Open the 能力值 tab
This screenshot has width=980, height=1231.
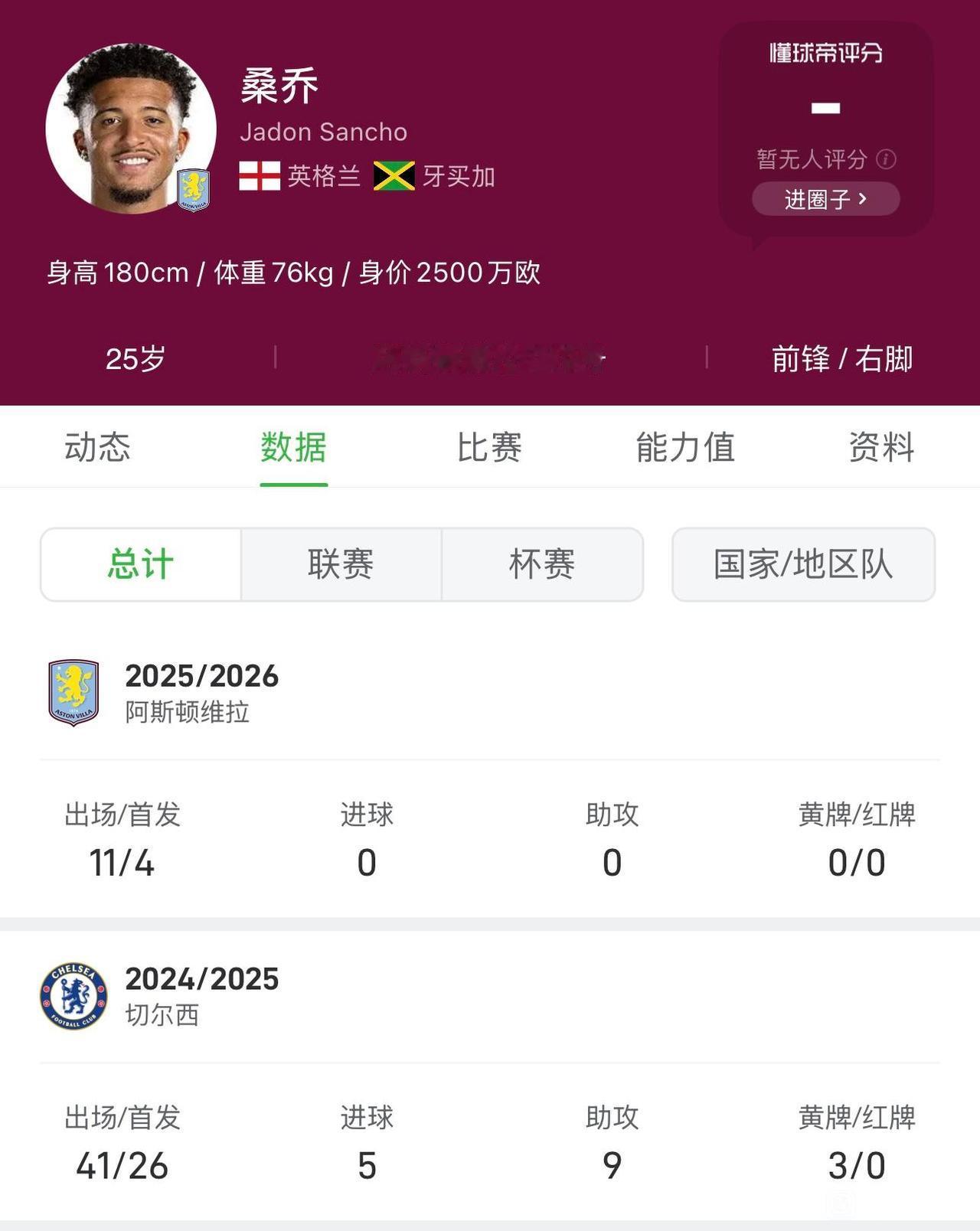point(685,449)
